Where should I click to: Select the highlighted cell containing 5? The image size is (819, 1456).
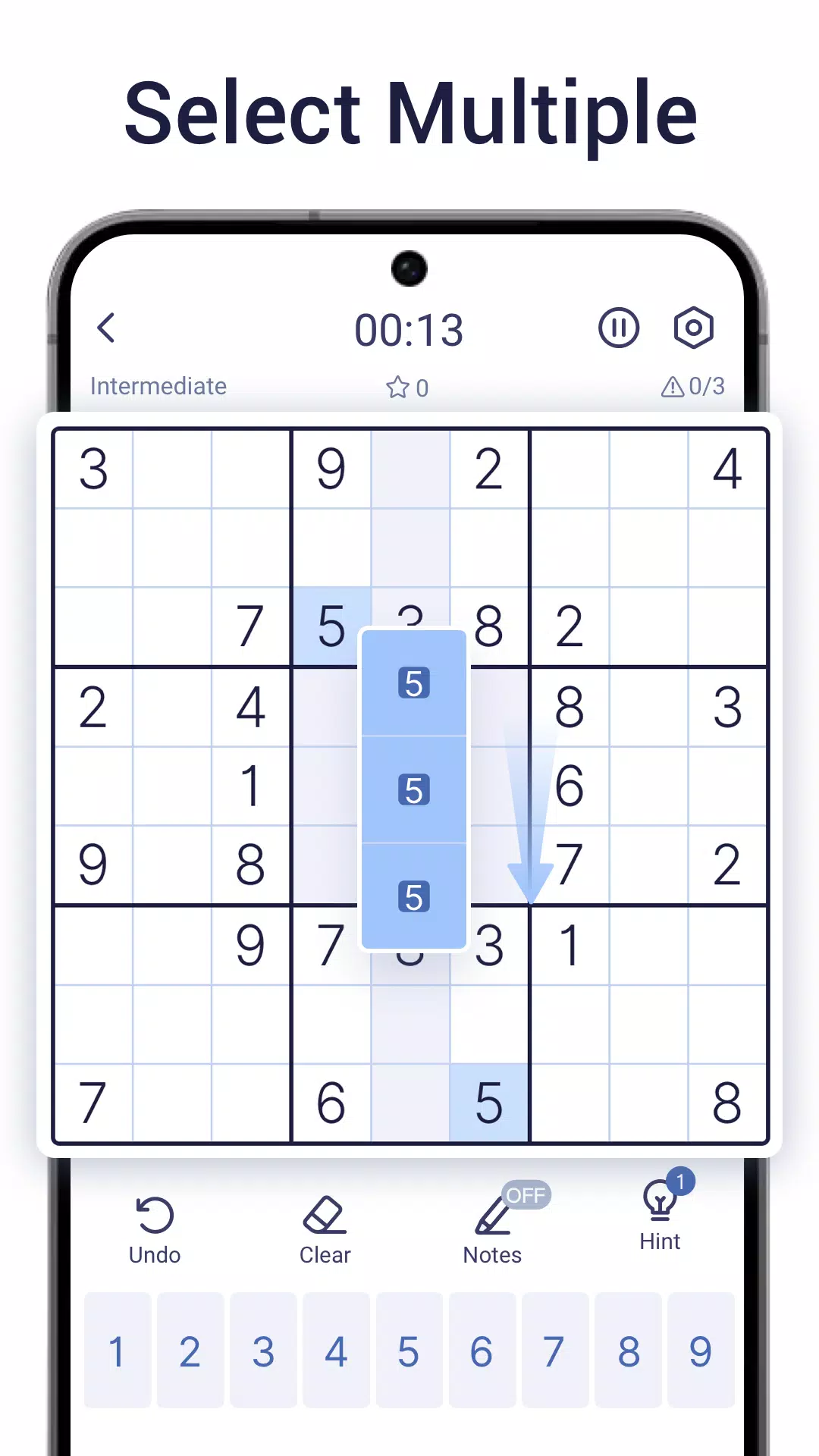[x=330, y=626]
